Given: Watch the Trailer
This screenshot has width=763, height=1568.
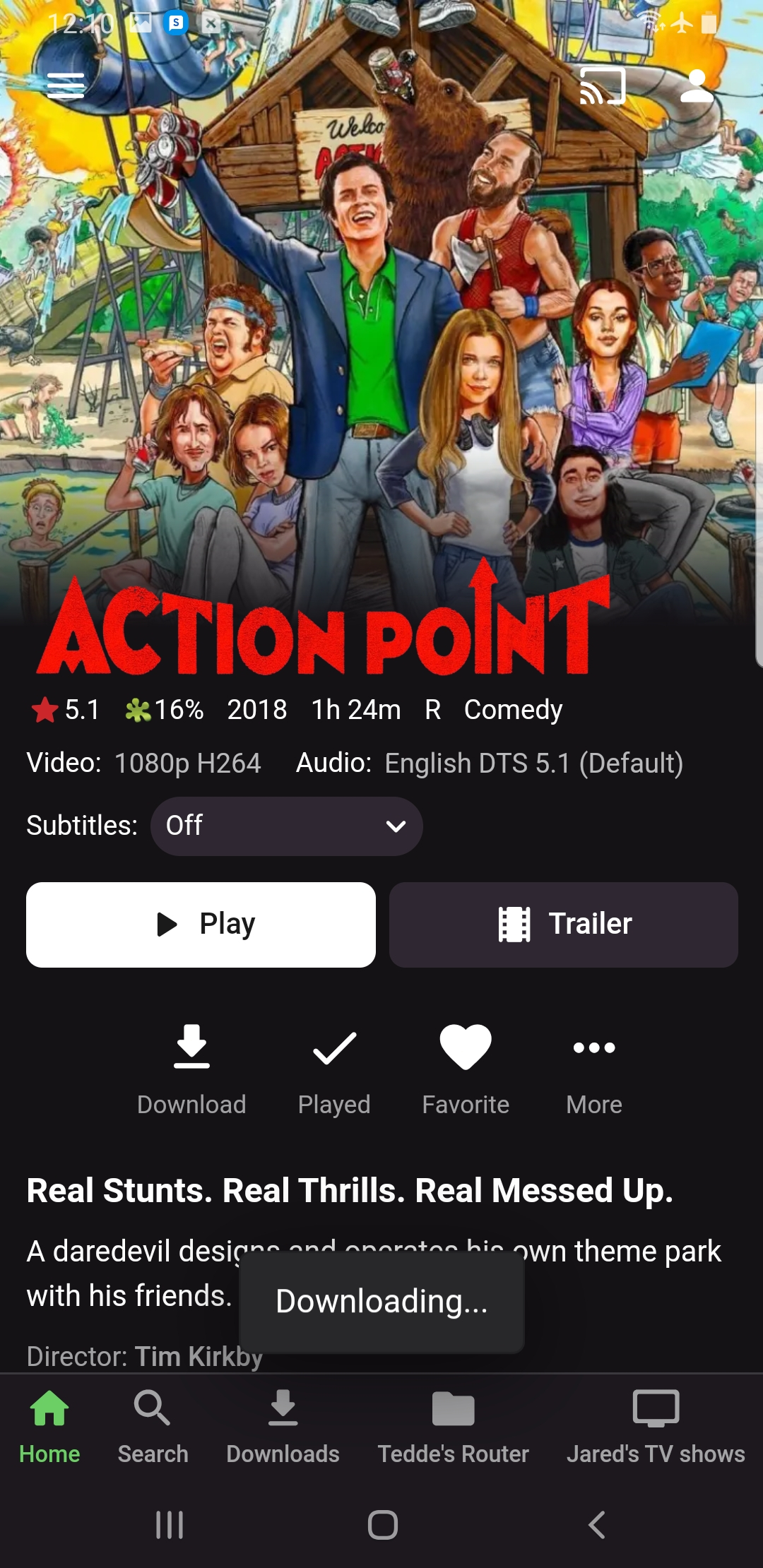Looking at the screenshot, I should tap(564, 924).
